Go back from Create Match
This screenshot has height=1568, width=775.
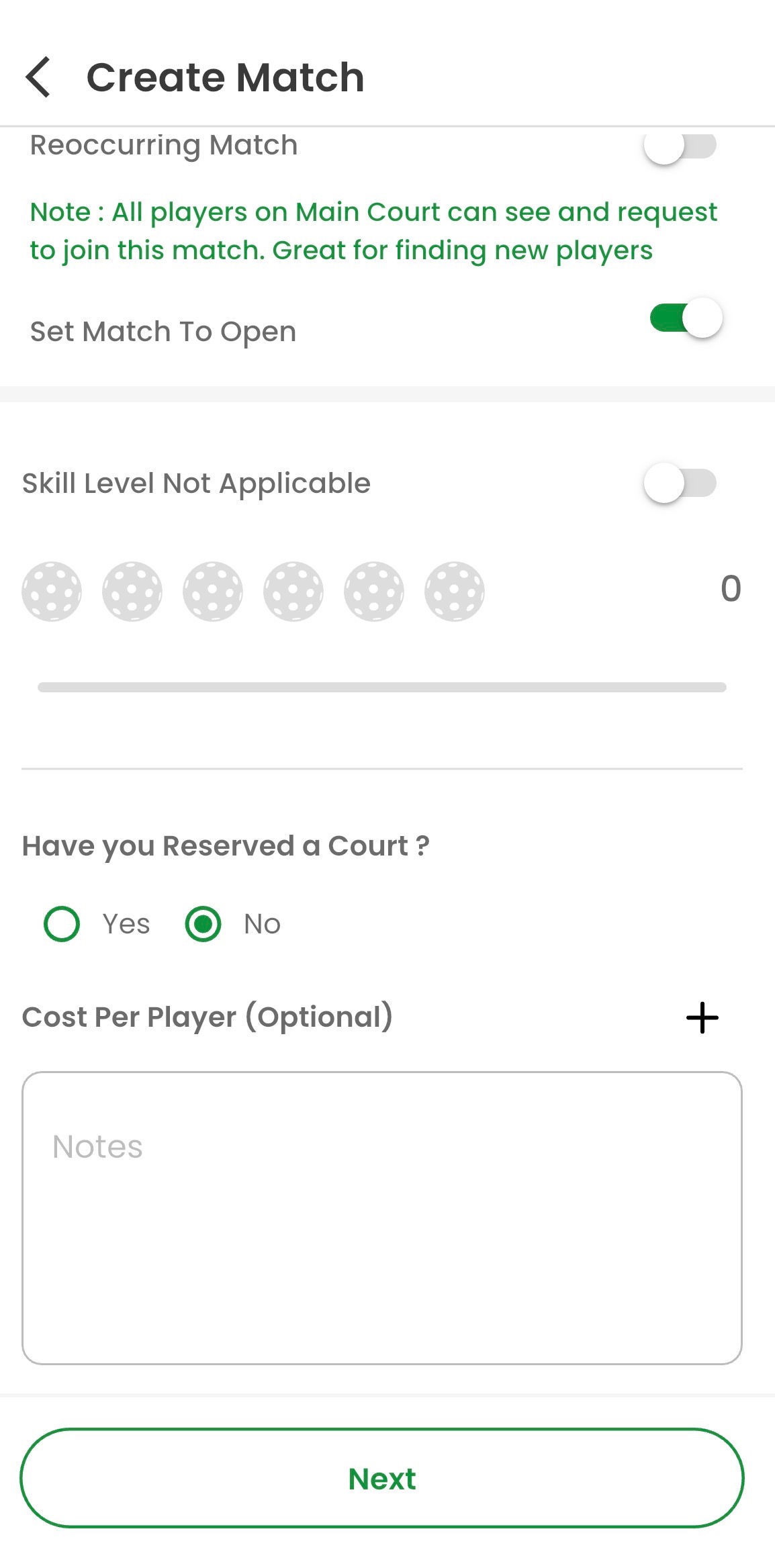39,77
